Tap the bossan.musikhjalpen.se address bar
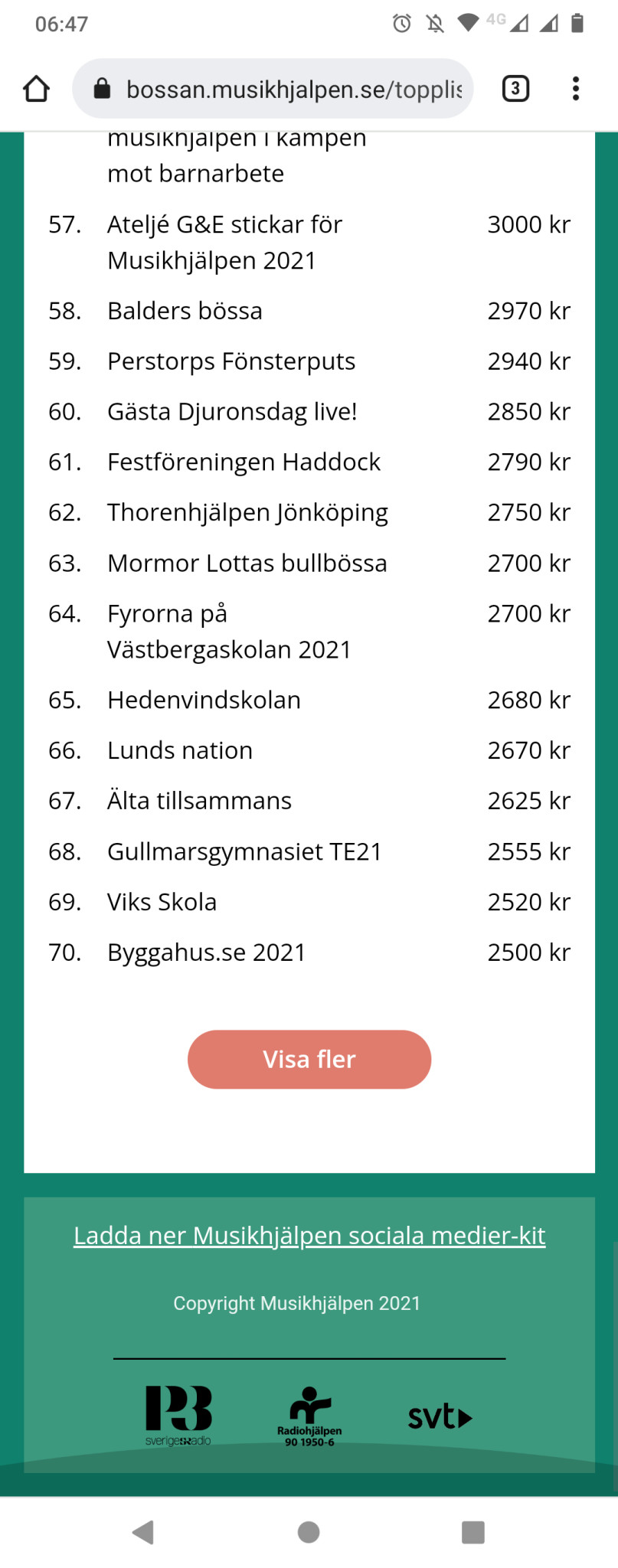Screen dimensions: 618x1568 (x=293, y=90)
